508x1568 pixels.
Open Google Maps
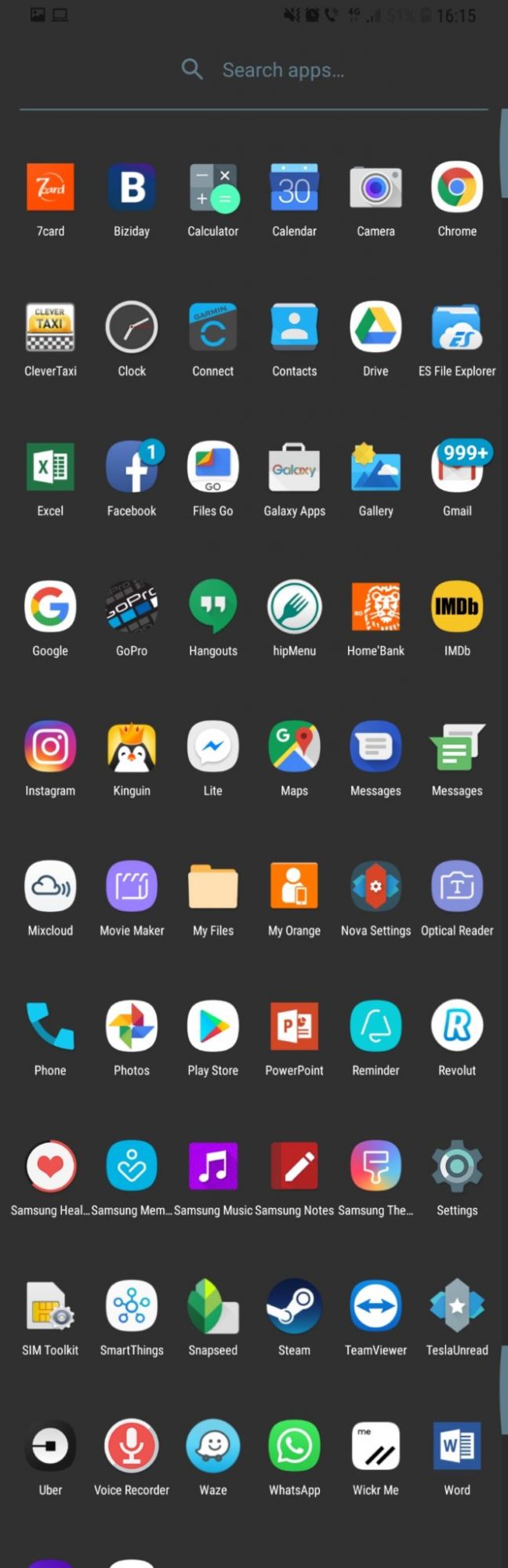coord(294,747)
